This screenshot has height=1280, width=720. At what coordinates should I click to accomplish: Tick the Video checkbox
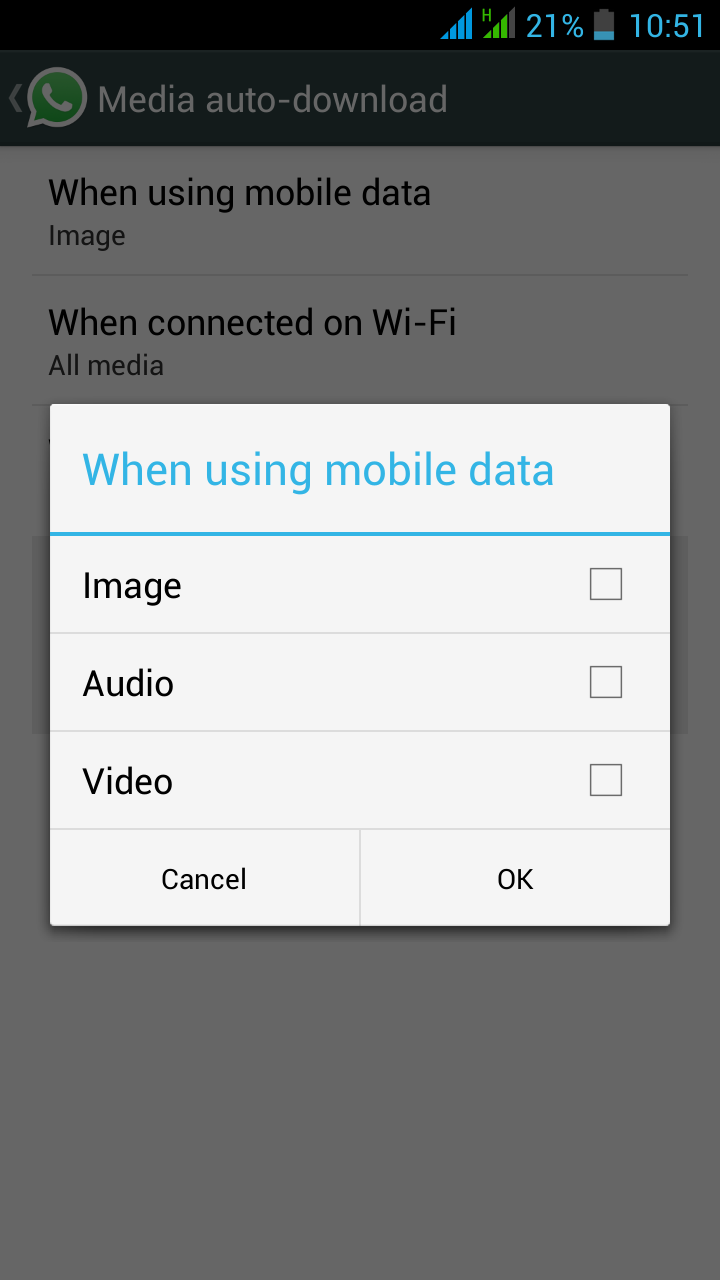pyautogui.click(x=606, y=780)
